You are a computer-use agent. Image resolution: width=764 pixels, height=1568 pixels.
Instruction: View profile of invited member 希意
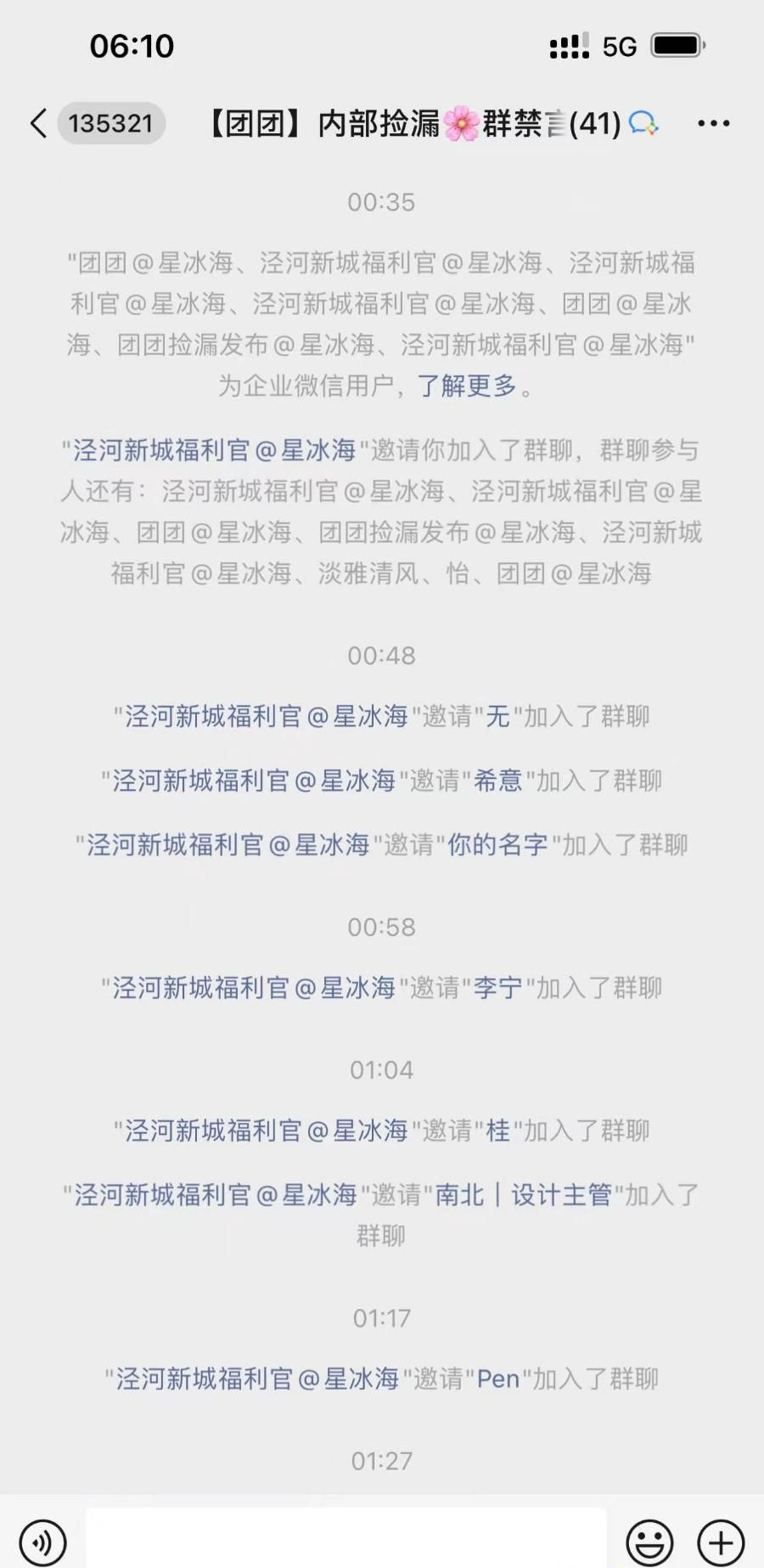pos(497,781)
